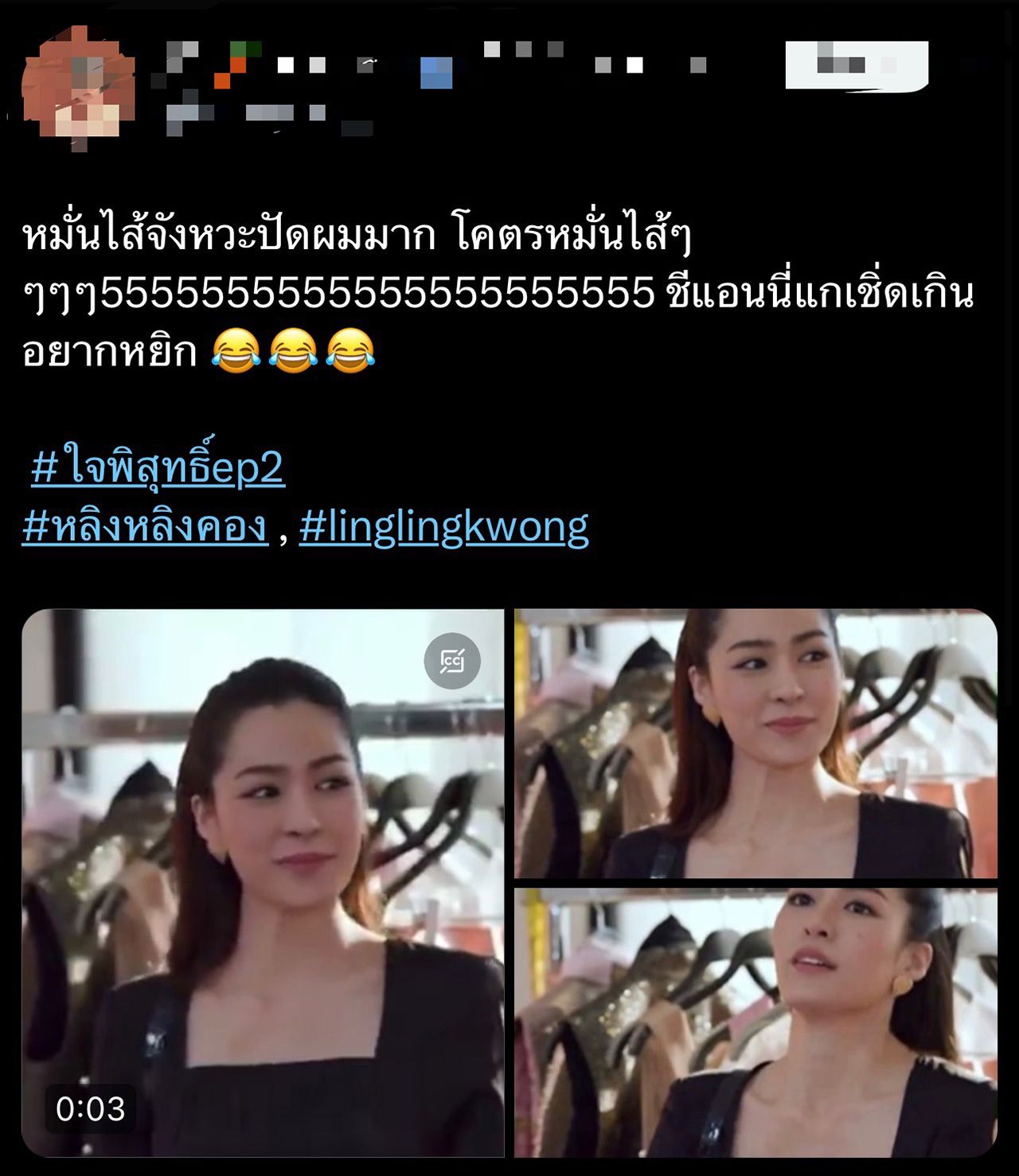Open the #ใจพิสุทธิ์ep2 hashtag
Image resolution: width=1019 pixels, height=1176 pixels.
[x=158, y=467]
